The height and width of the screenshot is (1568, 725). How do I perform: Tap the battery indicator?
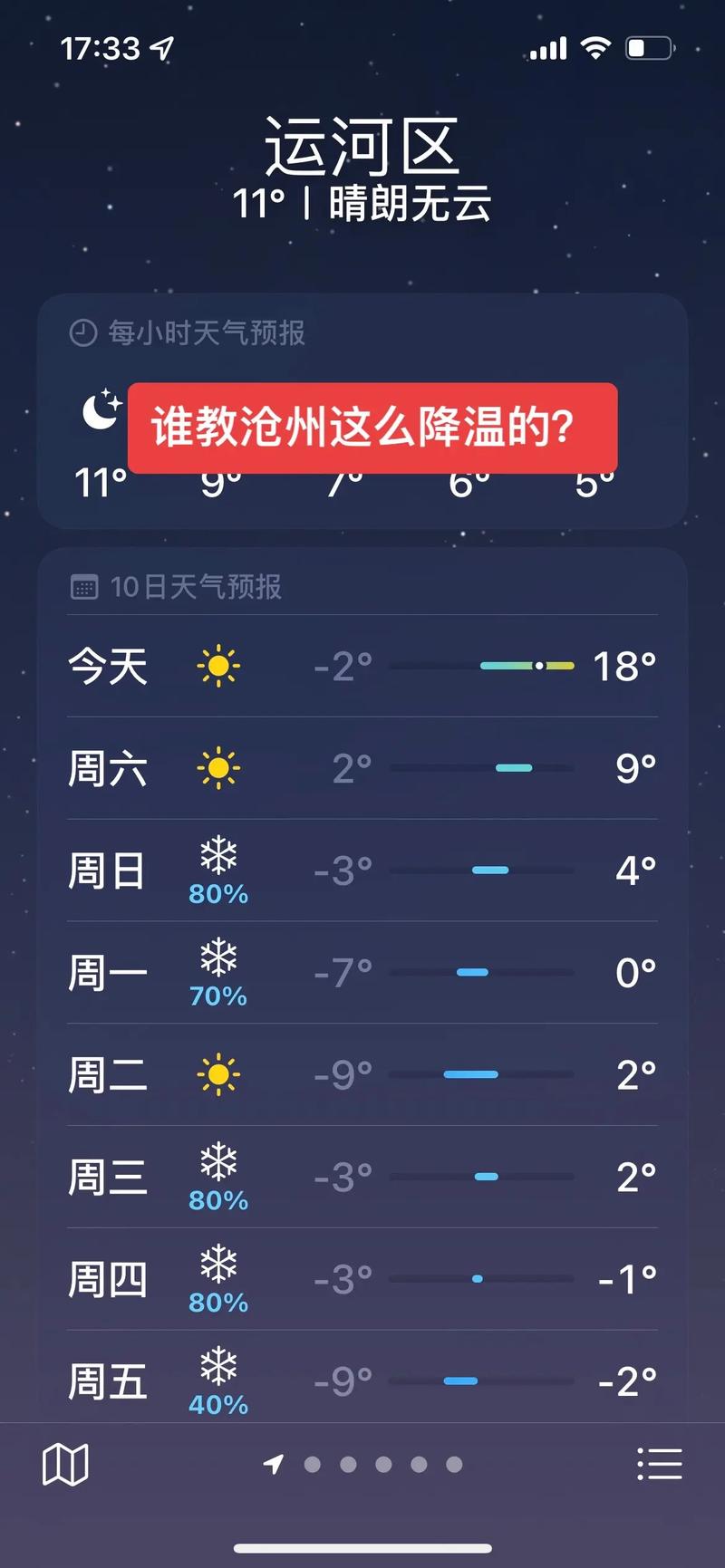pyautogui.click(x=649, y=47)
